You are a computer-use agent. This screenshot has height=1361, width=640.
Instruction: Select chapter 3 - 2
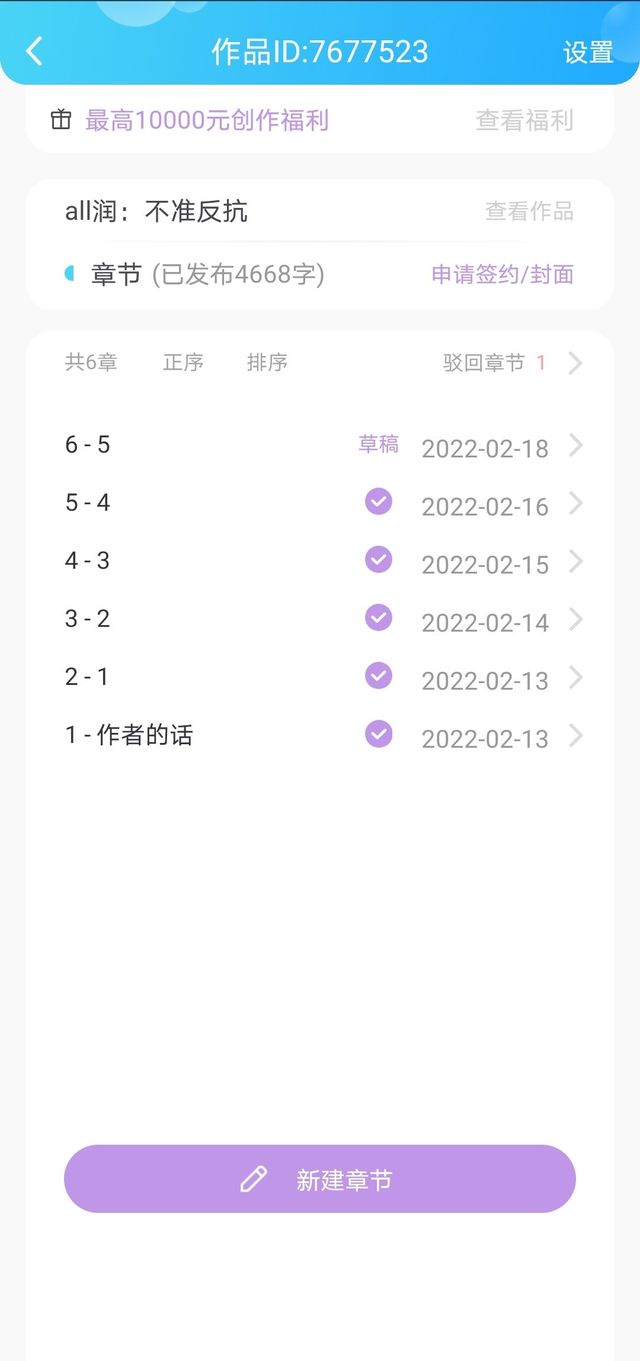(x=320, y=619)
